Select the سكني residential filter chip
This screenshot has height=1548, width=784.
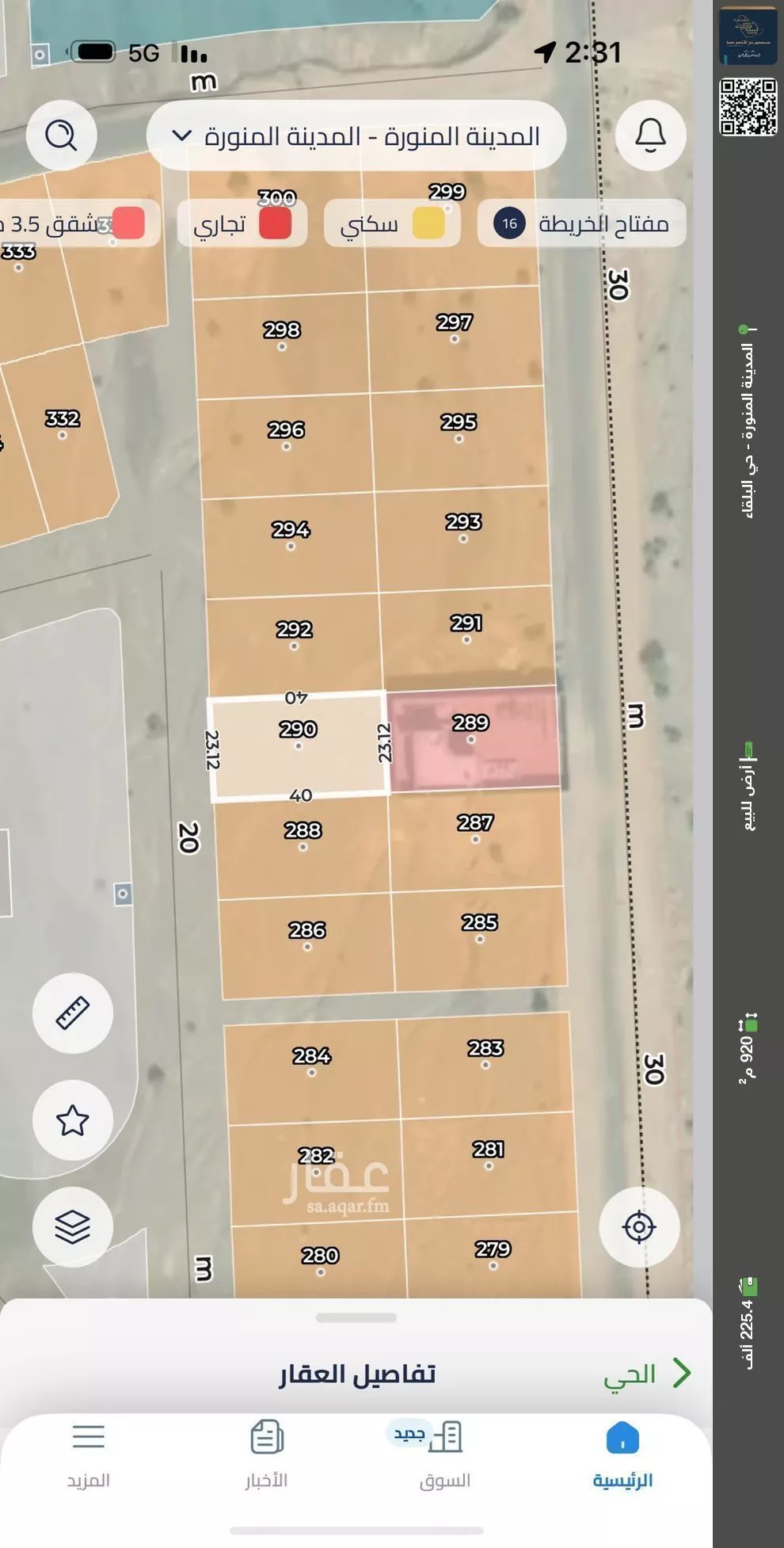tap(392, 224)
